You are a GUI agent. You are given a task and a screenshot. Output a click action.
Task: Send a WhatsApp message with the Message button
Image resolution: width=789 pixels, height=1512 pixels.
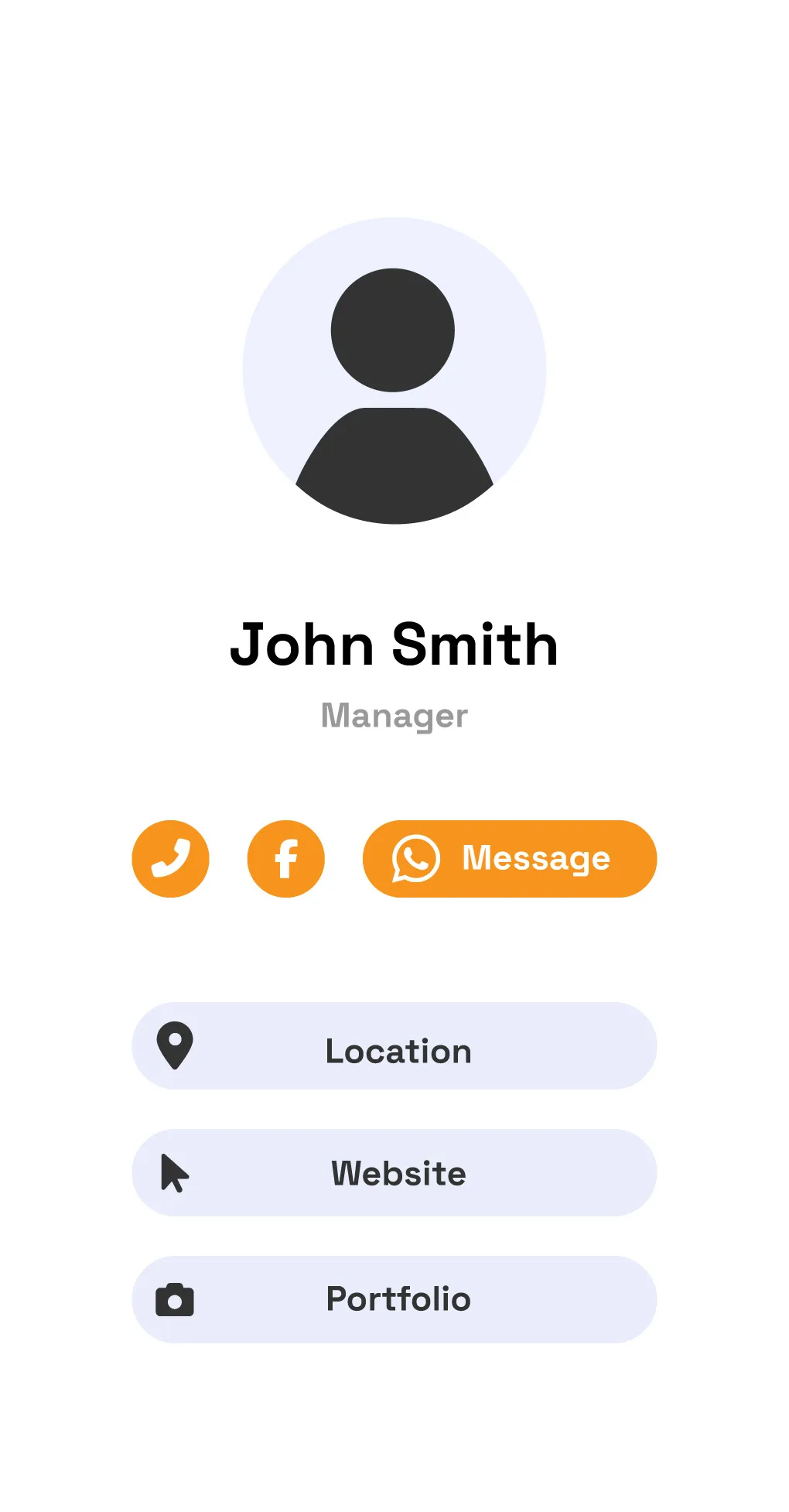tap(509, 859)
